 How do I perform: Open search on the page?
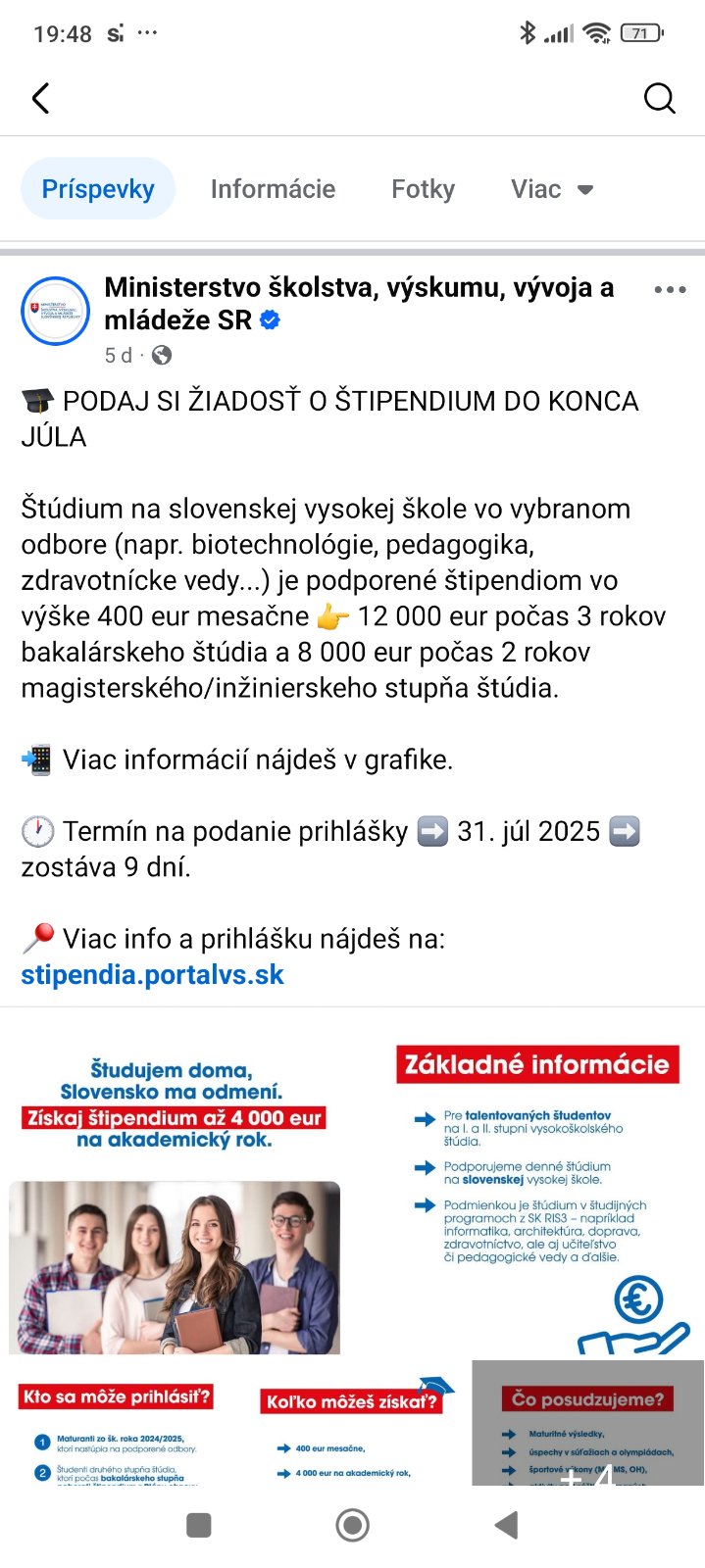pos(659,98)
